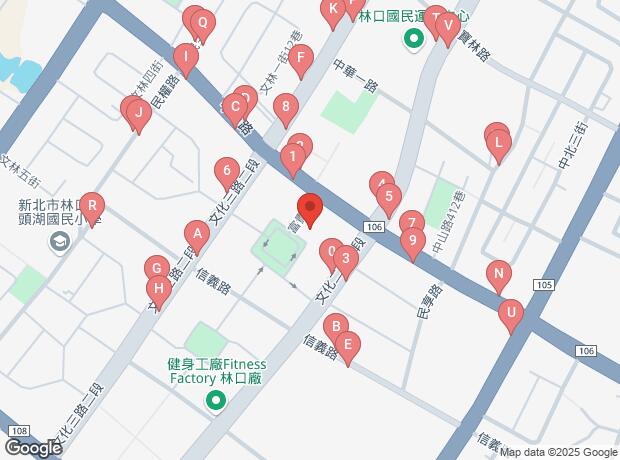
Task: Tap map marker U
Action: coord(511,312)
